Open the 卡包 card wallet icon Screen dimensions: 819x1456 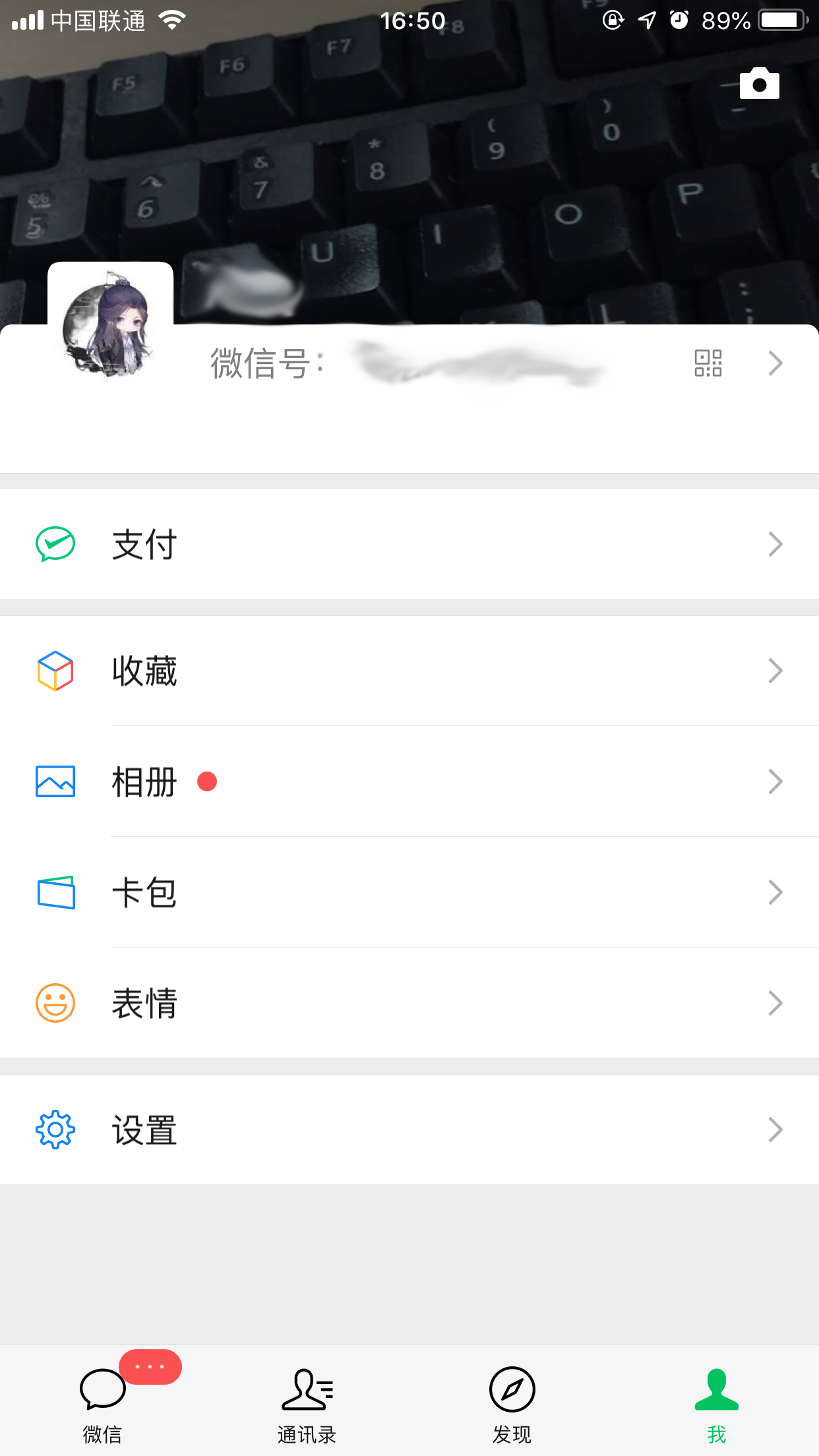tap(55, 893)
